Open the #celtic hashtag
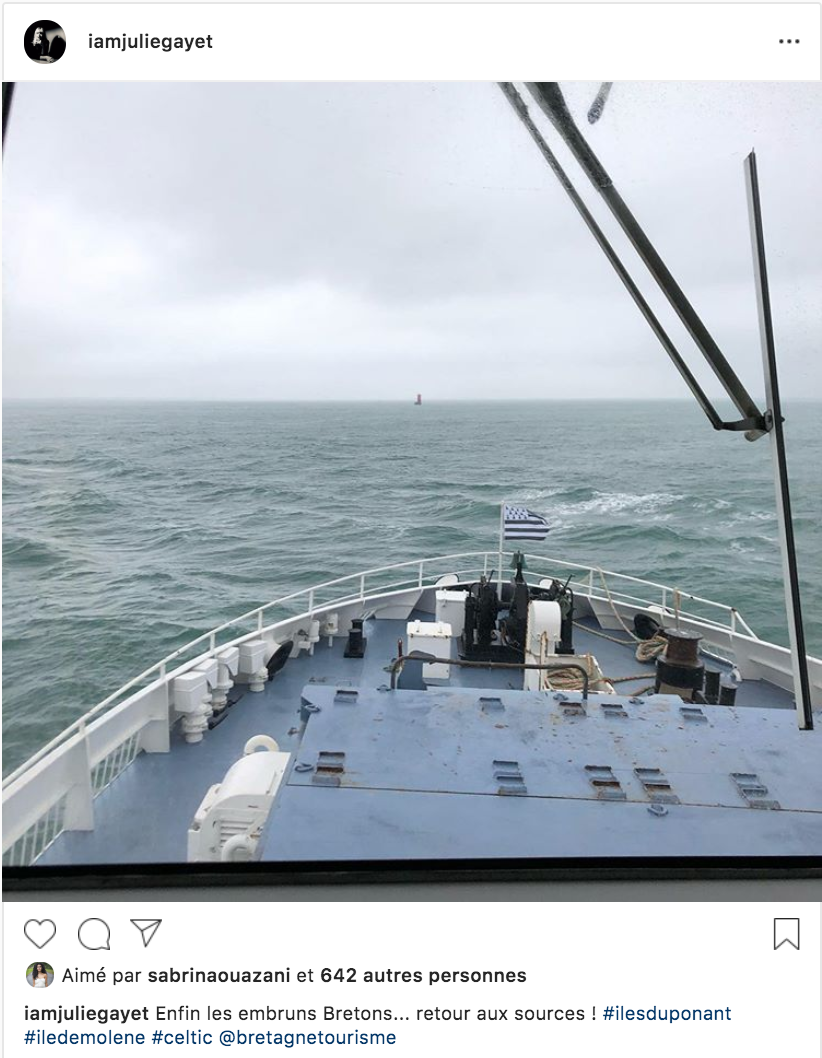This screenshot has width=822, height=1058. (x=181, y=1038)
